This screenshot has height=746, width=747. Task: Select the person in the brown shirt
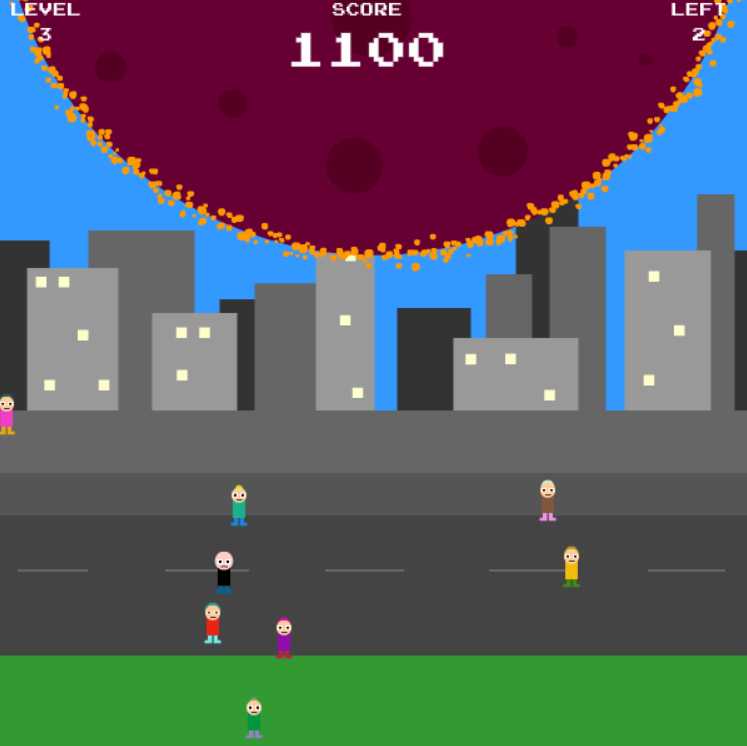point(547,500)
